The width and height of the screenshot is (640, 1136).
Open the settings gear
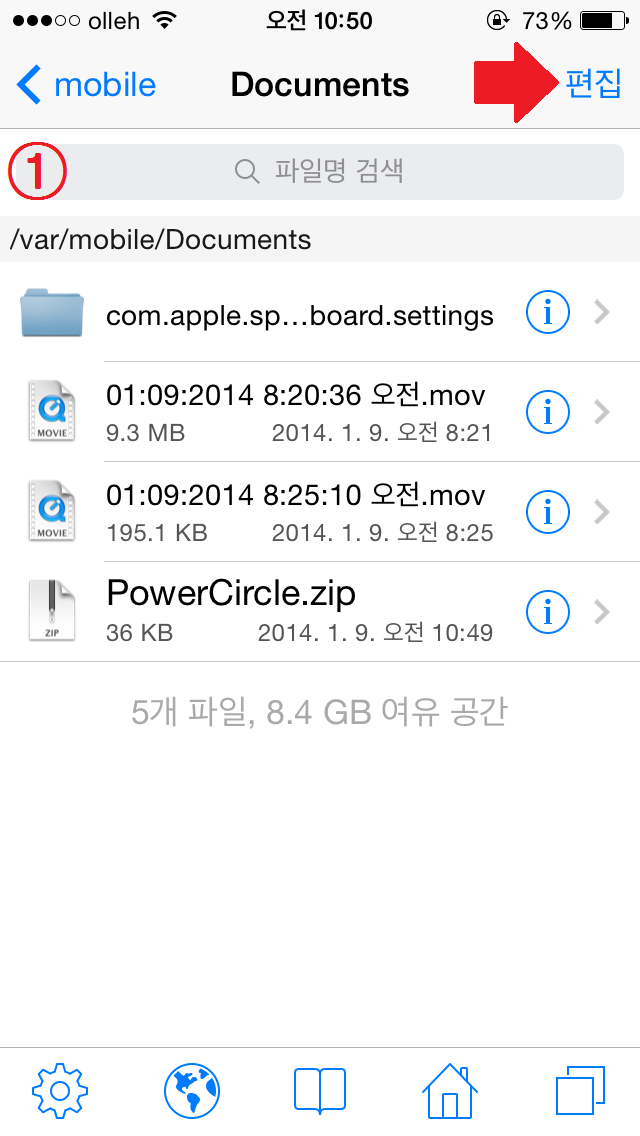pos(60,1090)
